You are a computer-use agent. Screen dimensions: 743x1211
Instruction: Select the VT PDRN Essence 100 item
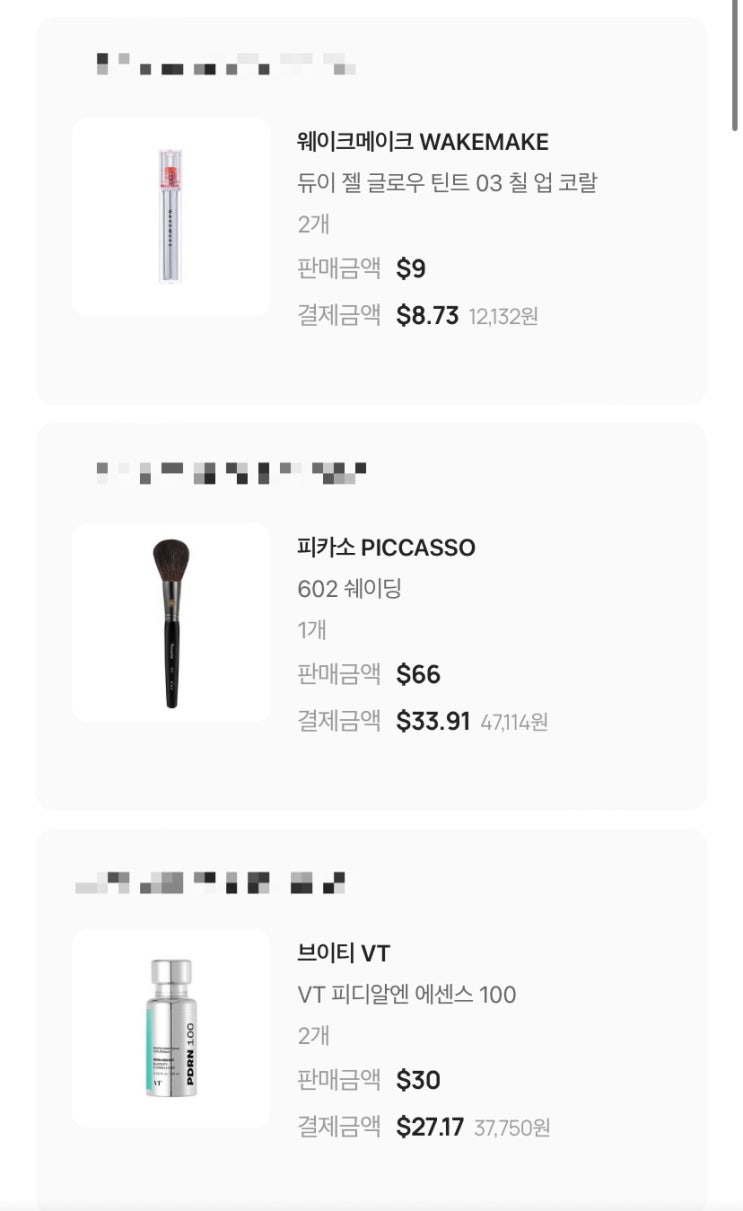(x=406, y=995)
